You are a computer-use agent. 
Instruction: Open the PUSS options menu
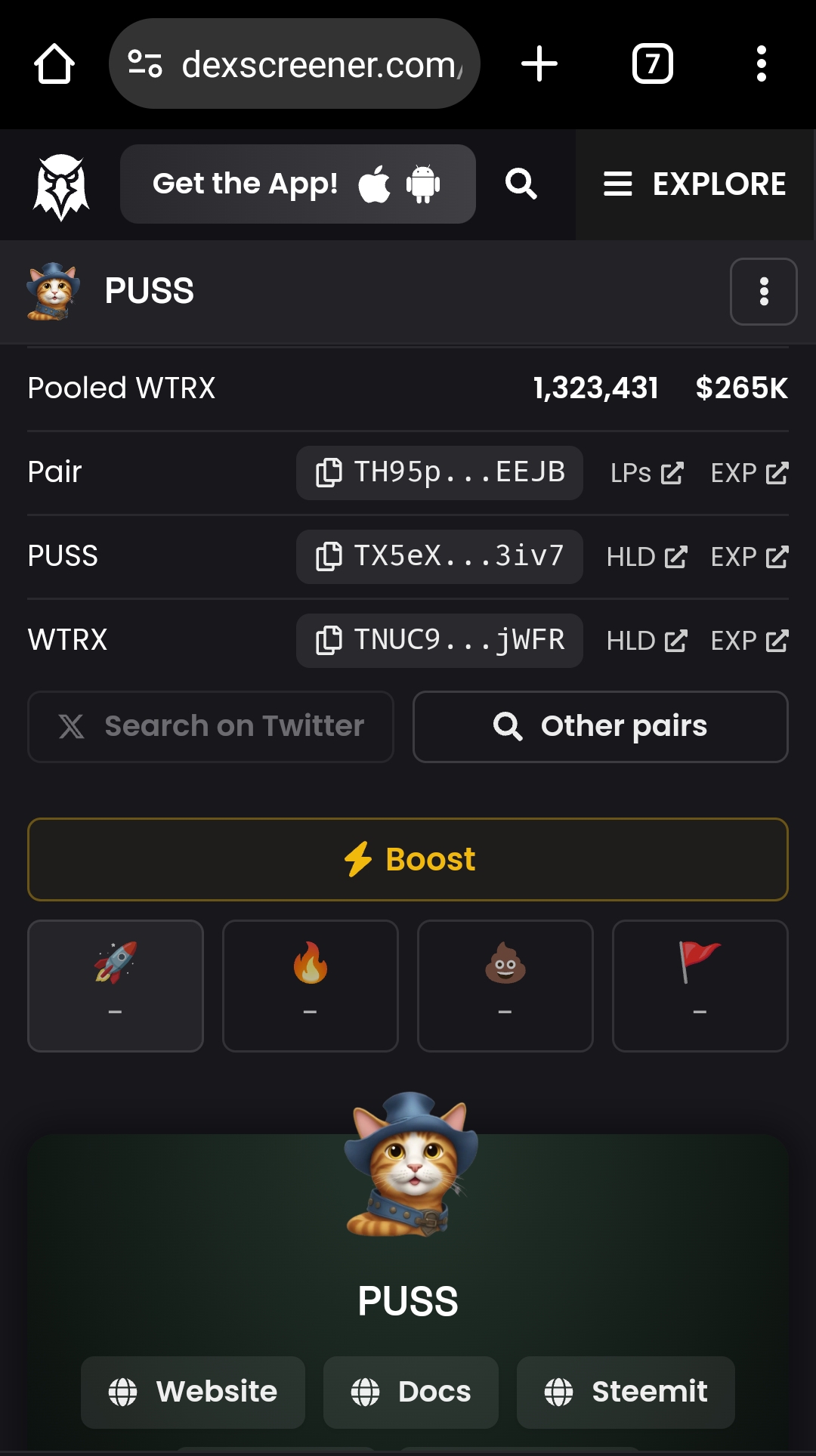pyautogui.click(x=763, y=292)
